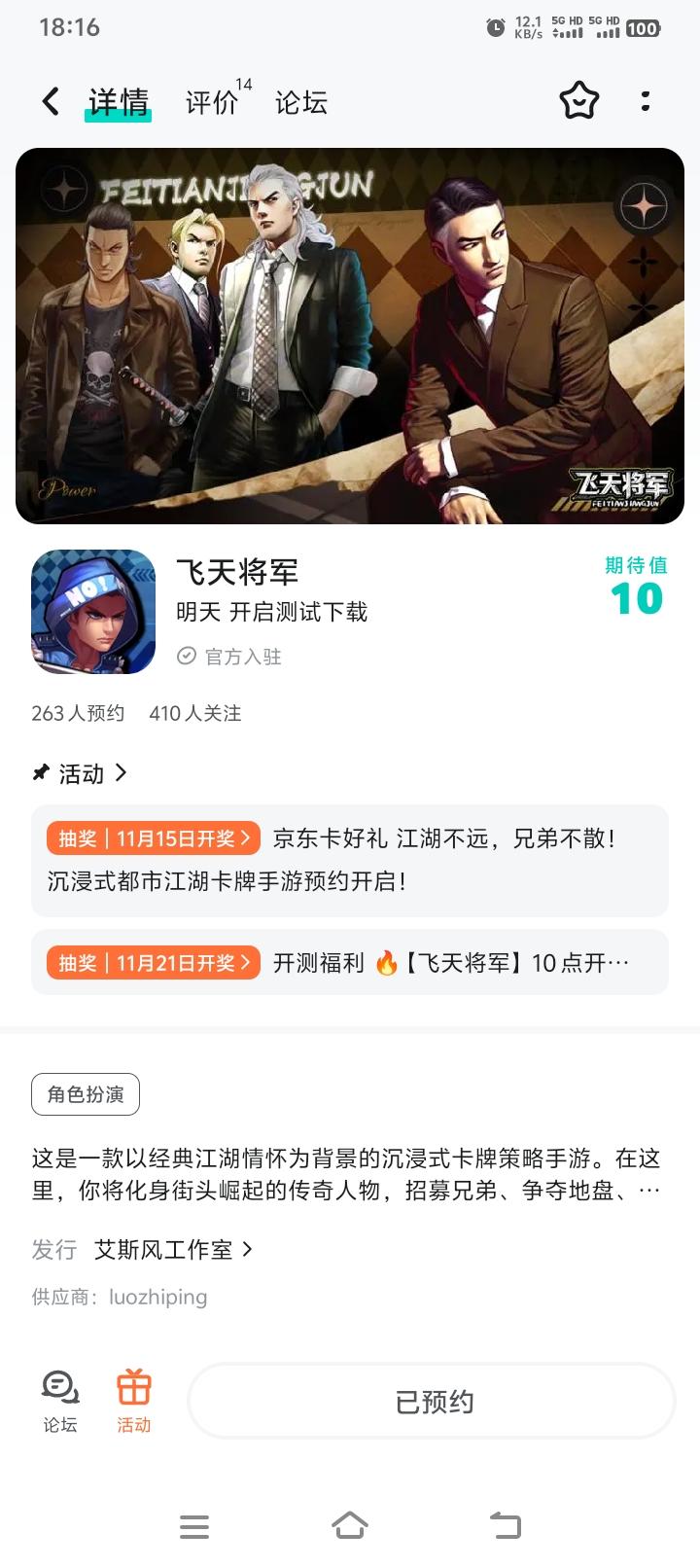The height and width of the screenshot is (1568, 700).
Task: Tap the 期待值 score of 10
Action: coord(634,600)
